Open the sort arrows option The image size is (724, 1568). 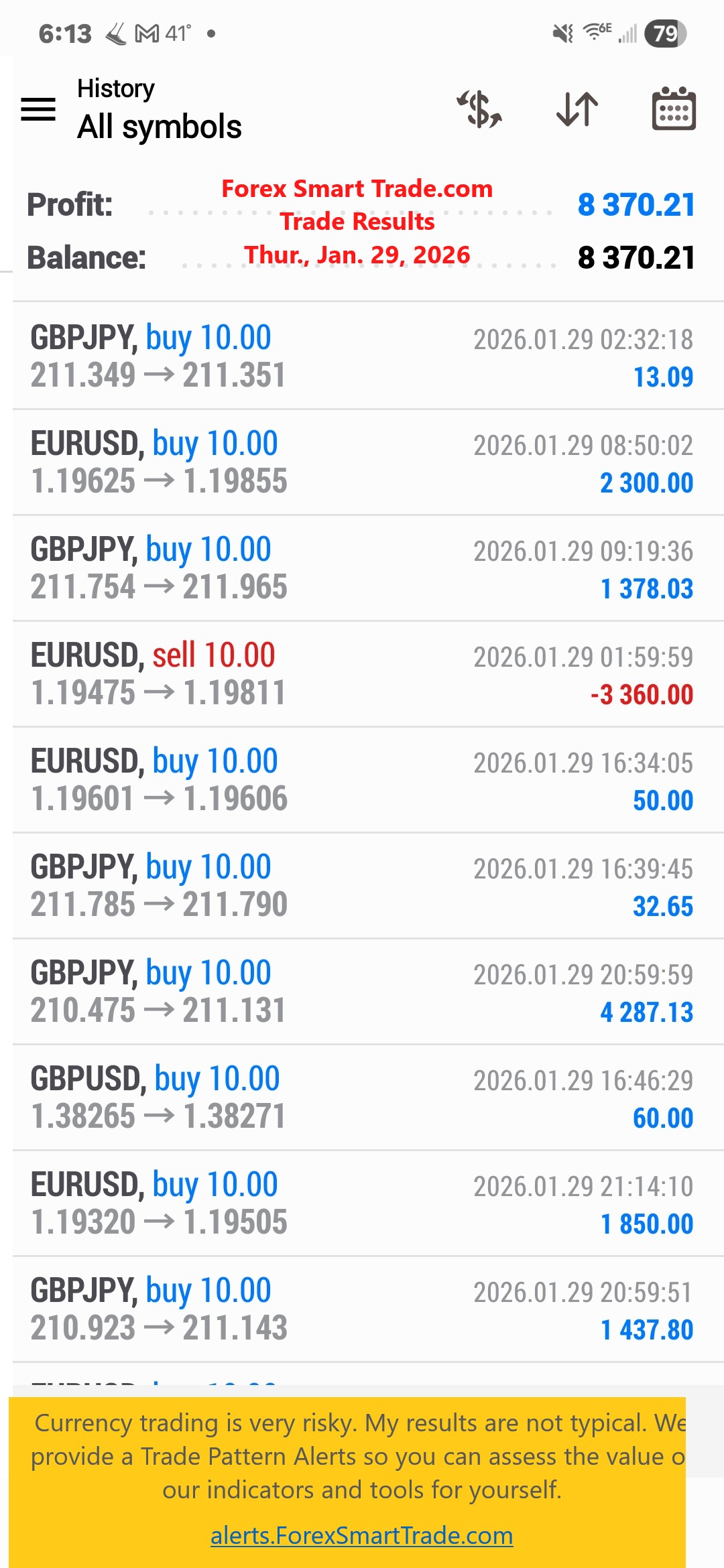[577, 109]
